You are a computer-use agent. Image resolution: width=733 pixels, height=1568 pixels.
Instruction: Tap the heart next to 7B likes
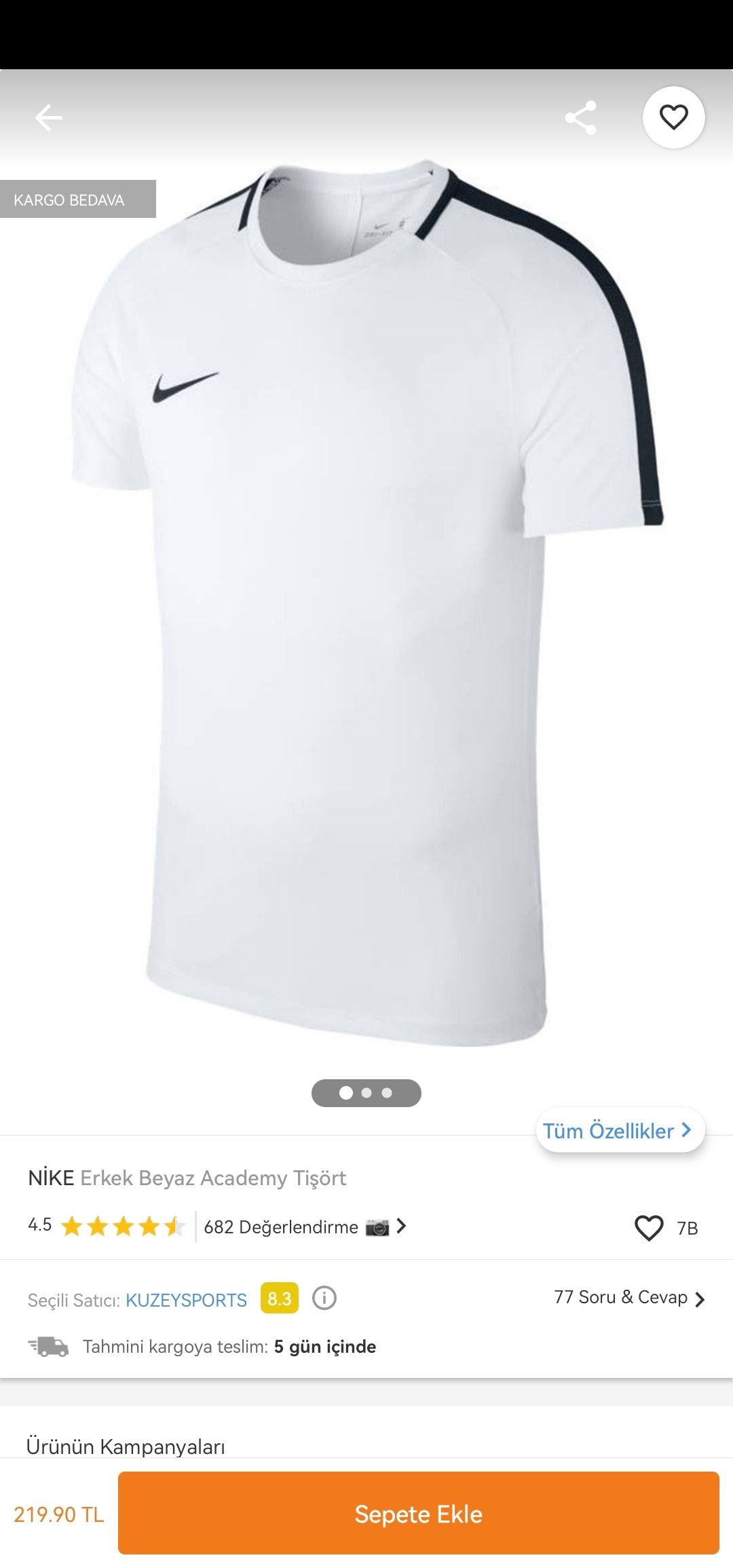tap(648, 1227)
